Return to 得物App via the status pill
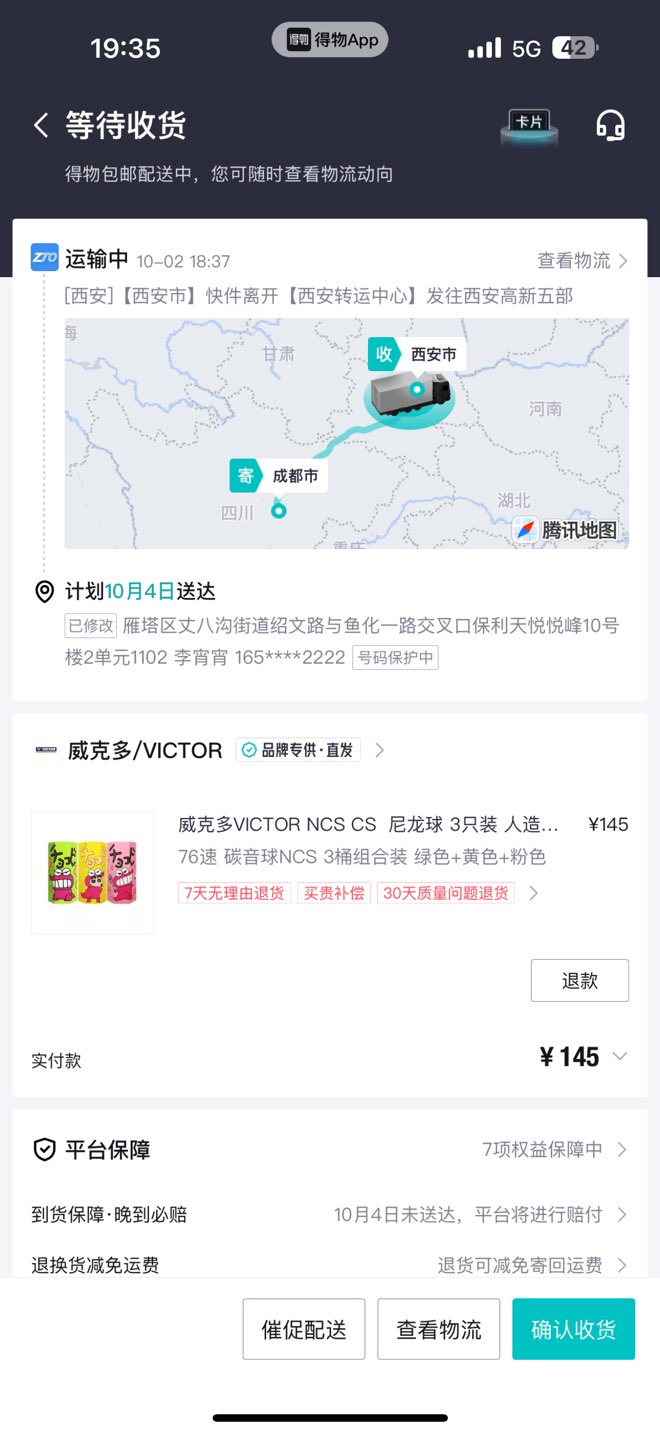660x1434 pixels. pyautogui.click(x=330, y=40)
